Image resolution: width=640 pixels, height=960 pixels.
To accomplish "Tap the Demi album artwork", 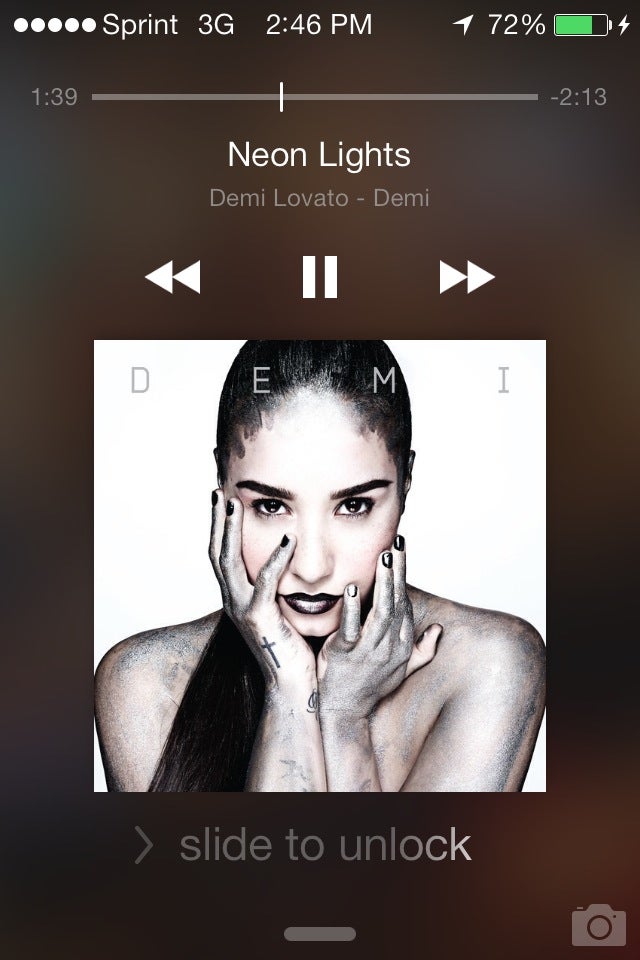I will tap(320, 566).
